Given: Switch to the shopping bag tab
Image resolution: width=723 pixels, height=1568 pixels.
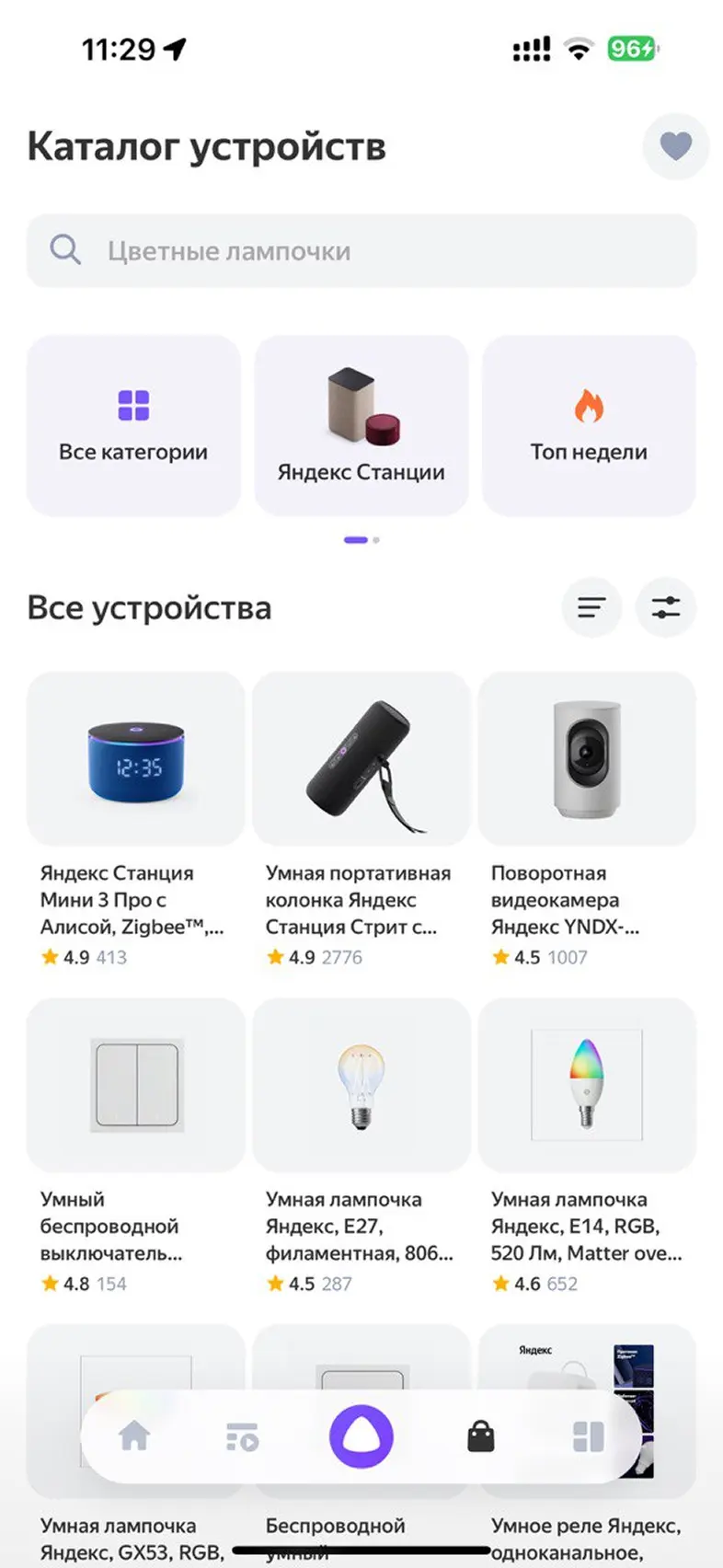Looking at the screenshot, I should tap(480, 1436).
